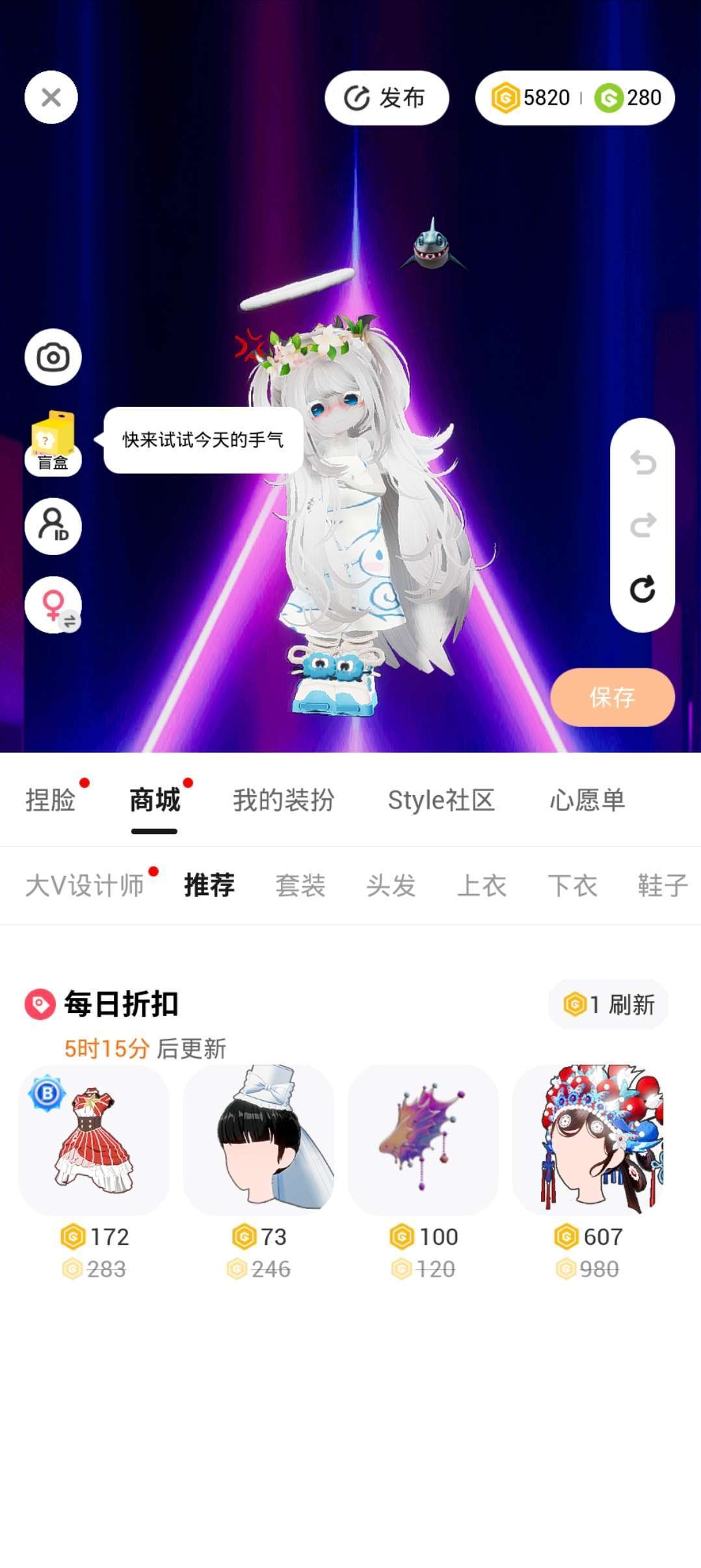Pick the black hair with bow priced 73
Viewport: 701px width, 1568px height.
tap(258, 1139)
